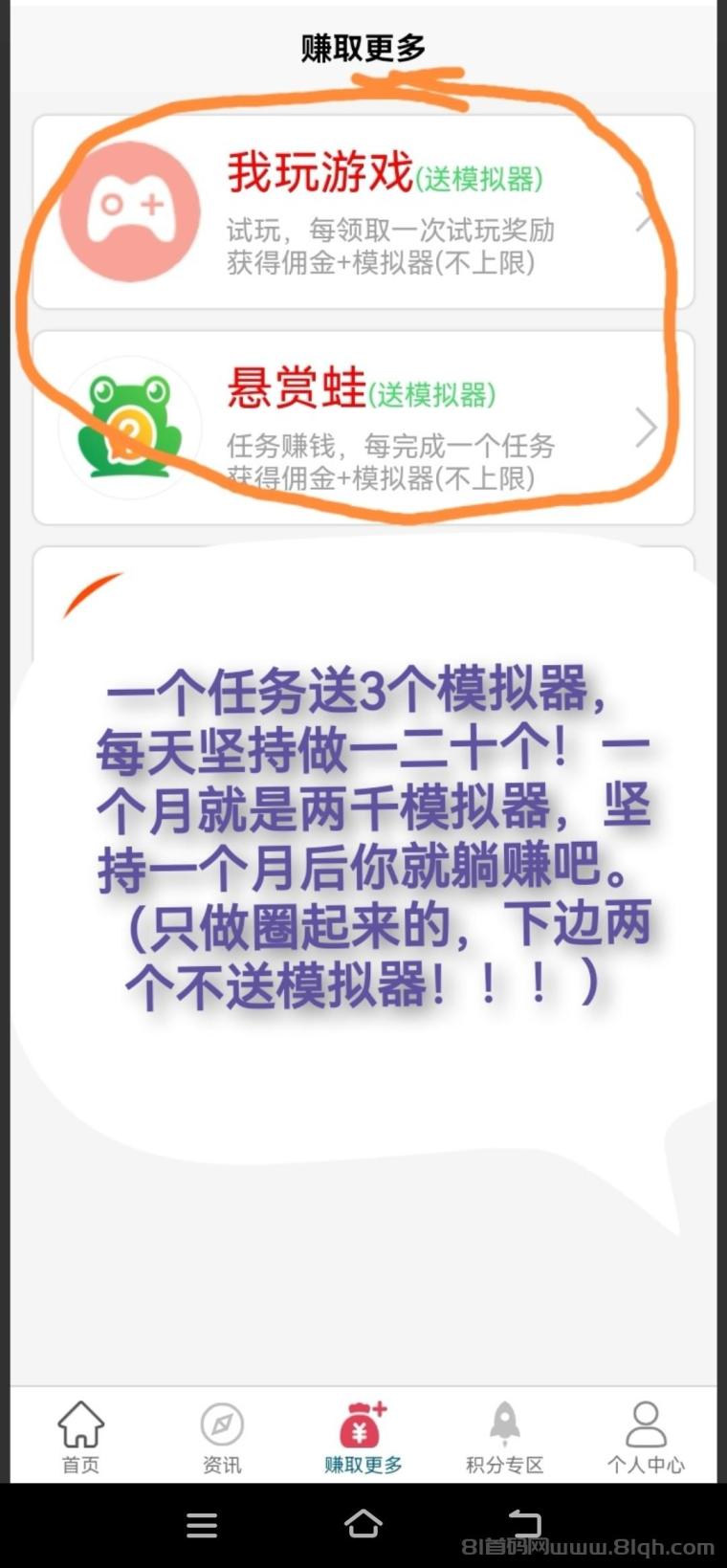Open the 积分专区 tab
Viewport: 727px width, 1568px height.
[504, 1437]
